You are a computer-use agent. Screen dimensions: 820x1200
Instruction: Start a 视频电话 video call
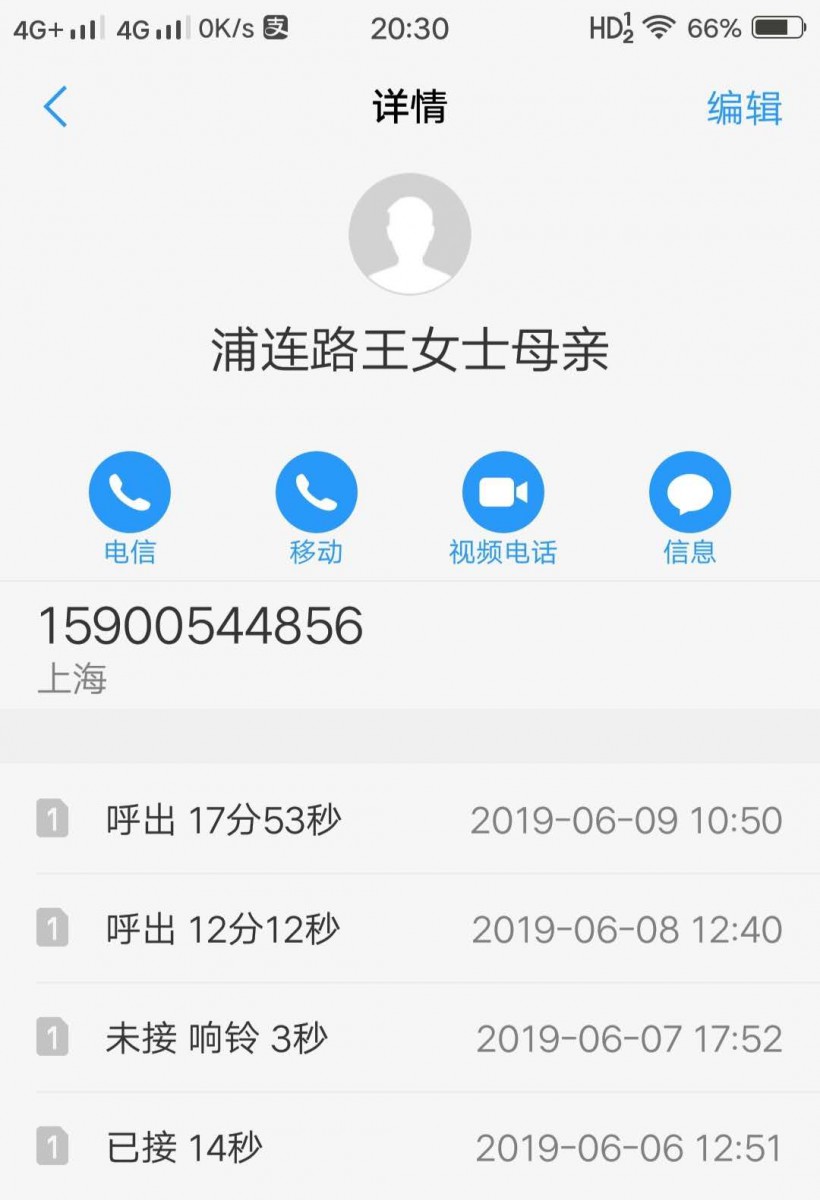pos(503,493)
